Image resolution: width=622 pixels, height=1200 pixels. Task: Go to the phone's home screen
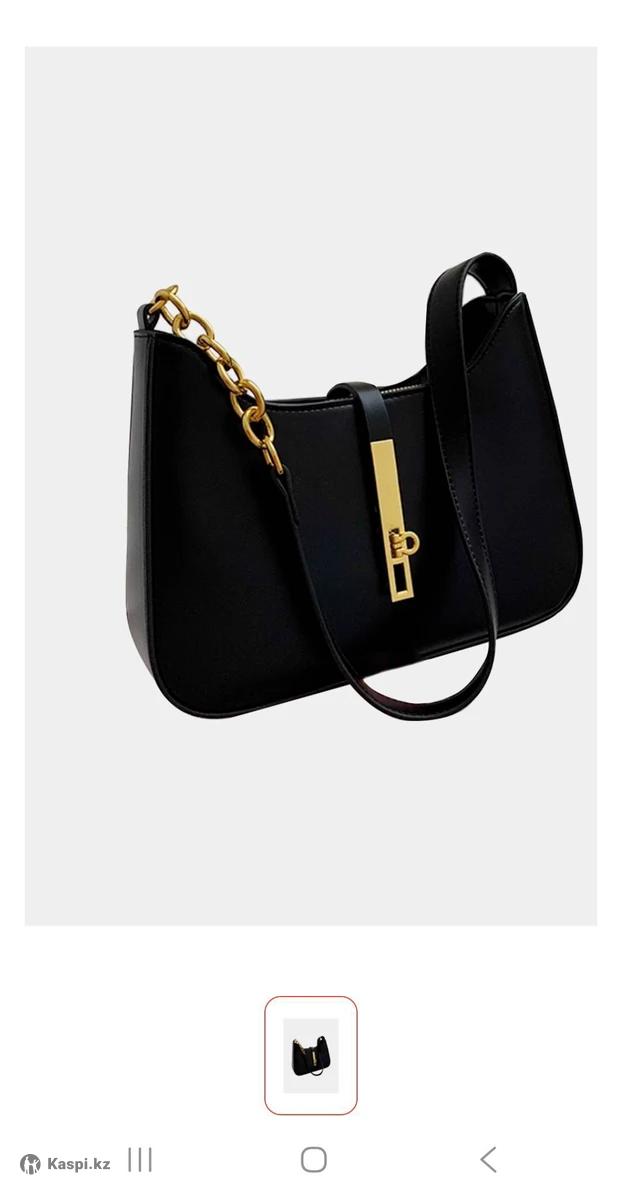pos(314,1160)
